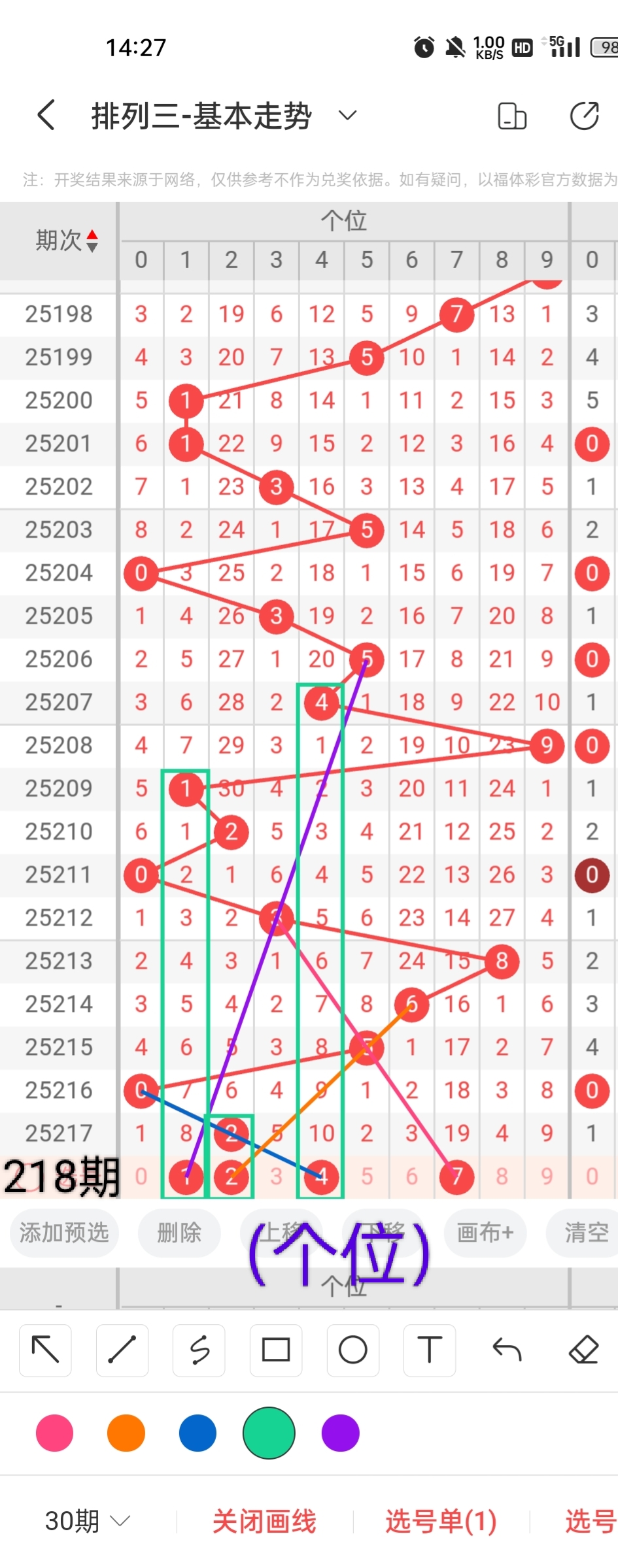
Task: Go back from the trend chart
Action: tap(46, 116)
